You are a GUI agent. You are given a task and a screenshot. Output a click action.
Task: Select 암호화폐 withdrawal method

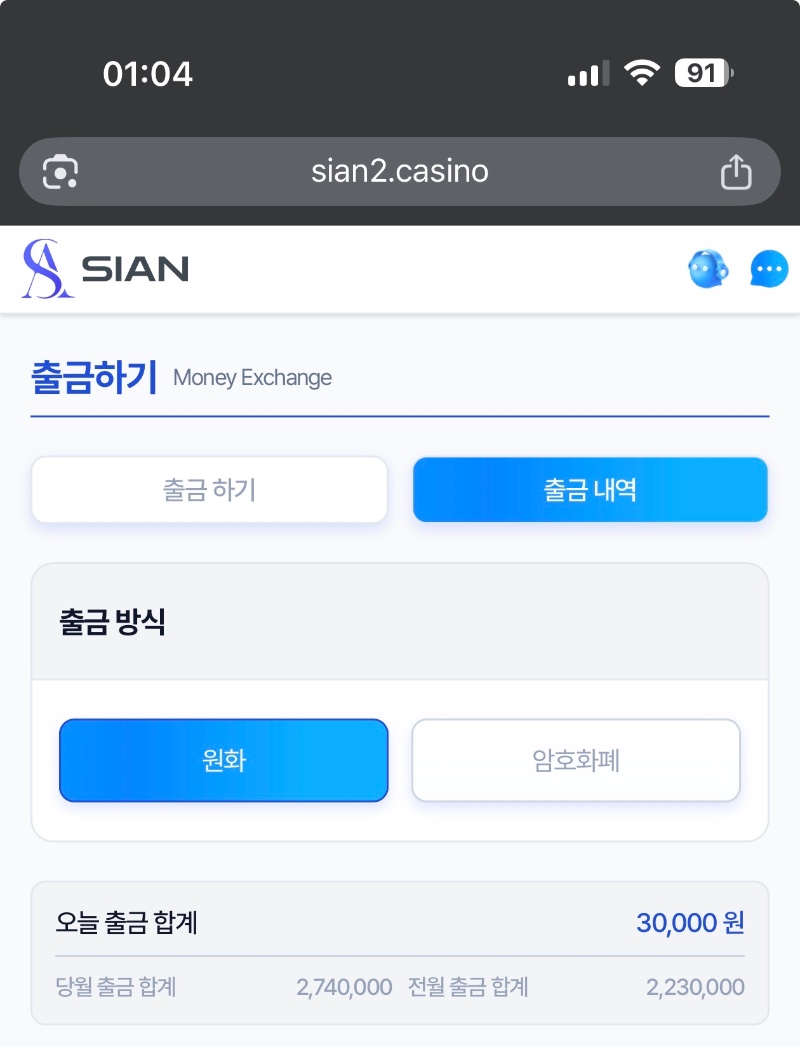point(576,760)
